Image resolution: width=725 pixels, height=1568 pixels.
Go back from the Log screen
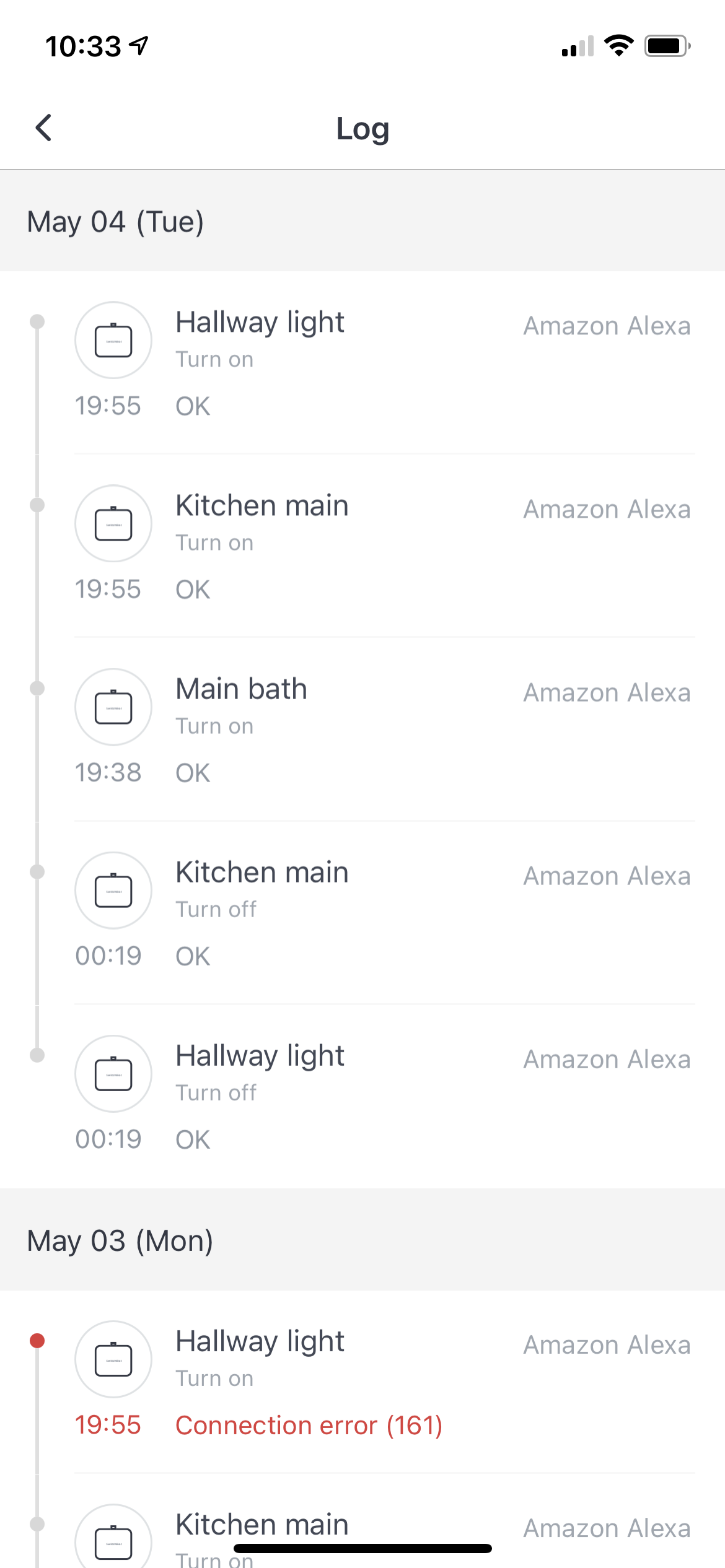coord(43,128)
